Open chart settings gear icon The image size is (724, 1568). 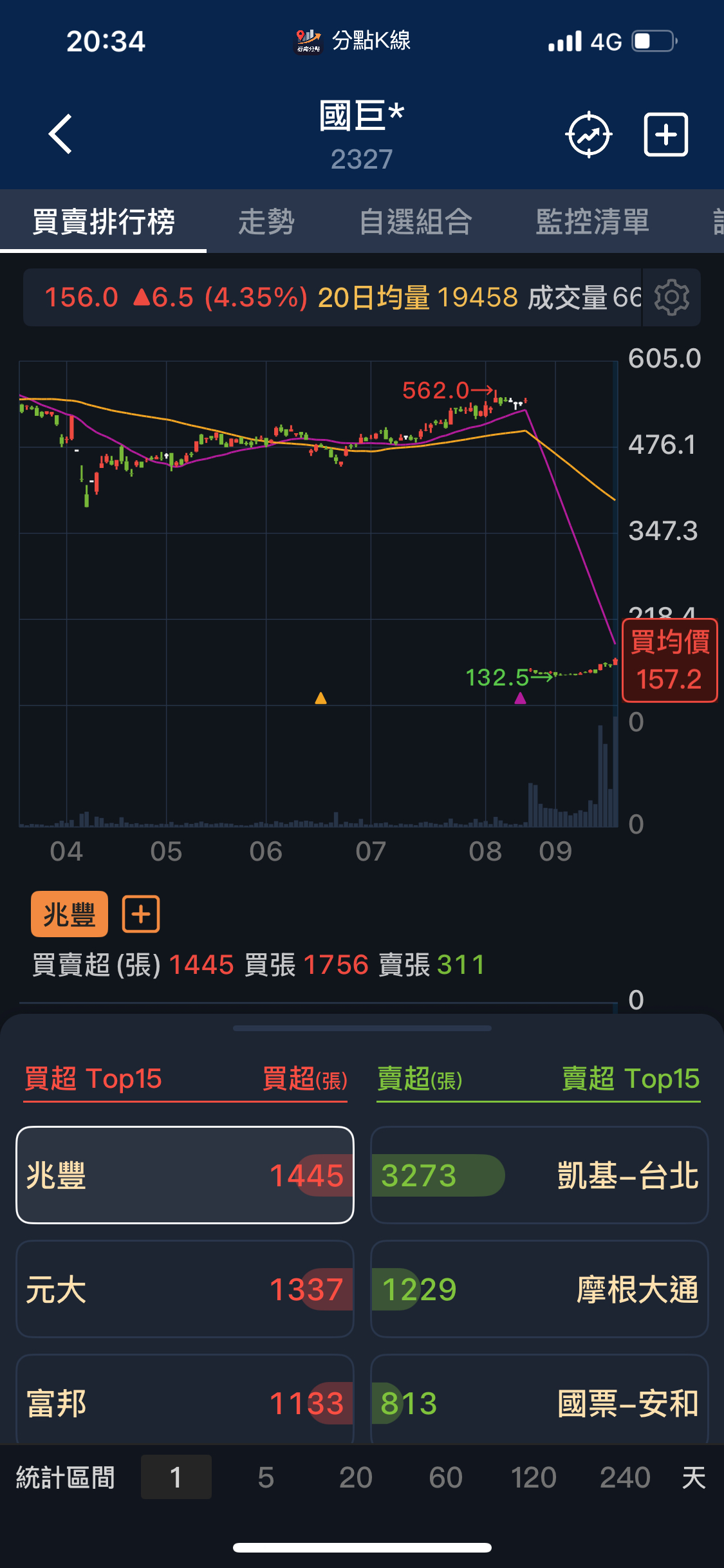tap(671, 297)
